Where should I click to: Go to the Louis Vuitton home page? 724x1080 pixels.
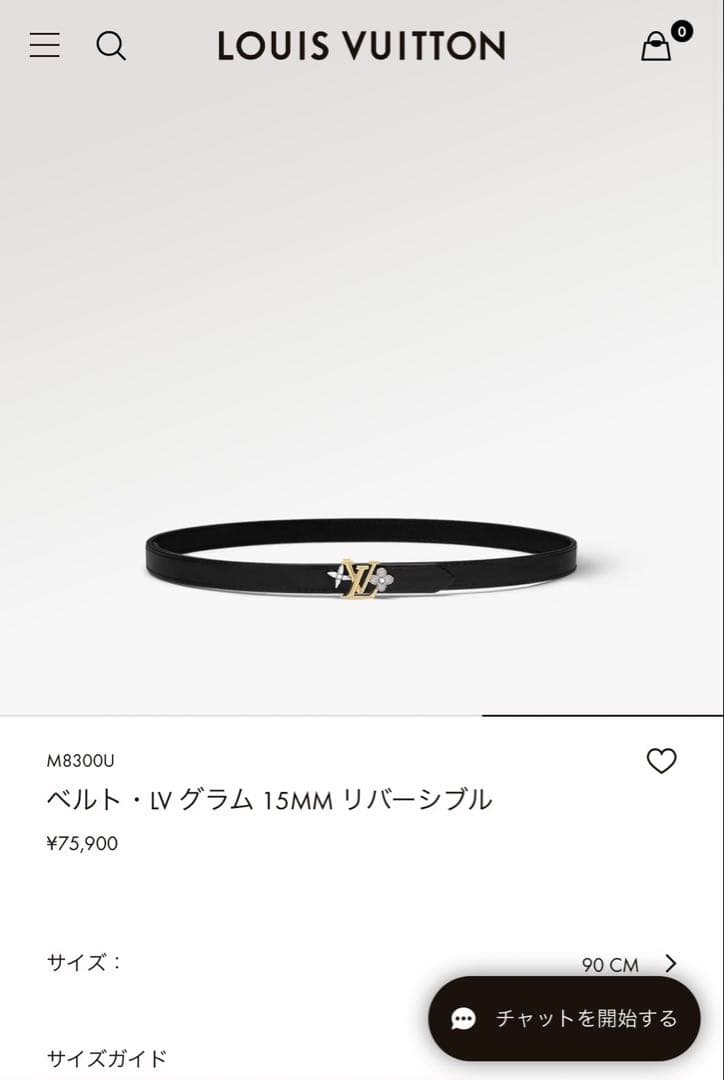point(361,46)
